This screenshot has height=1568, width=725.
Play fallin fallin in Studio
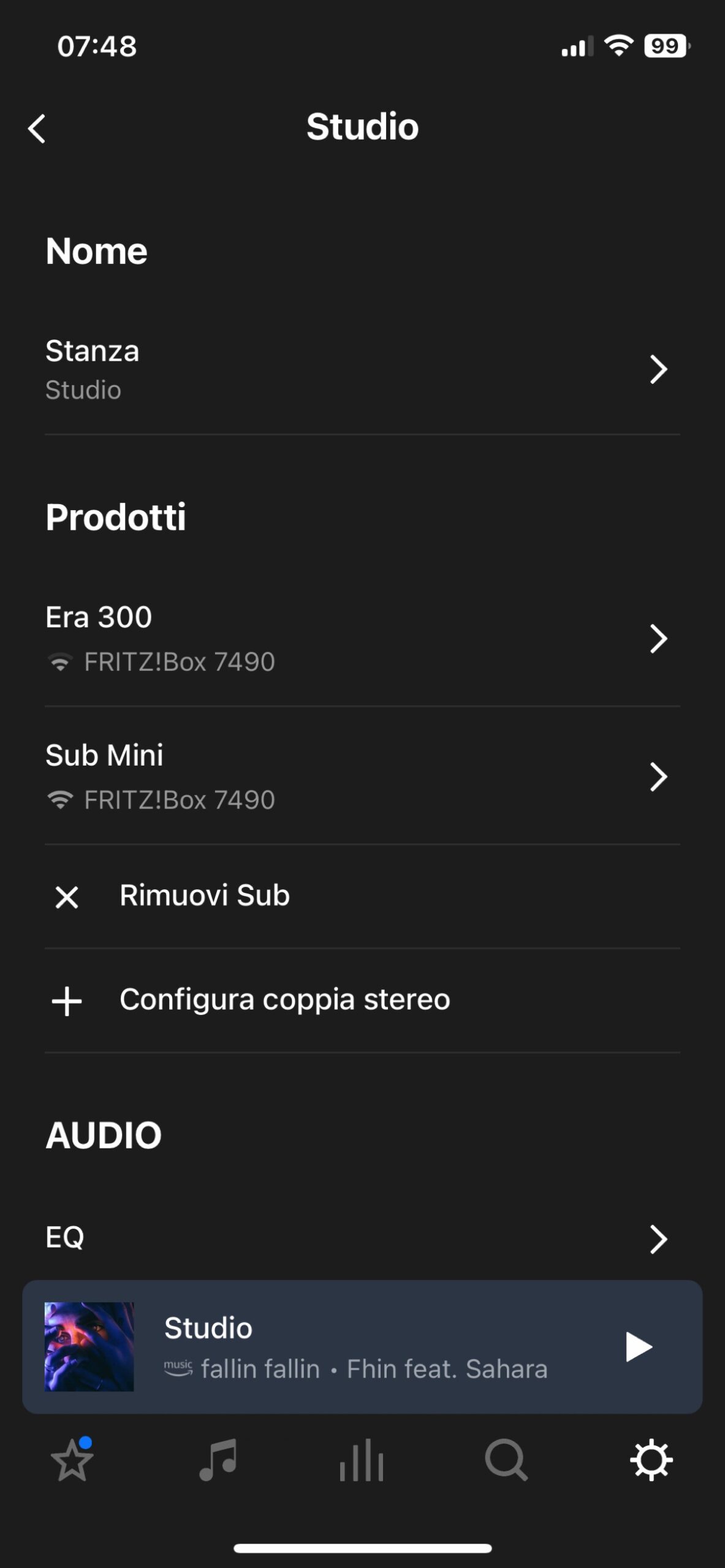[638, 1347]
